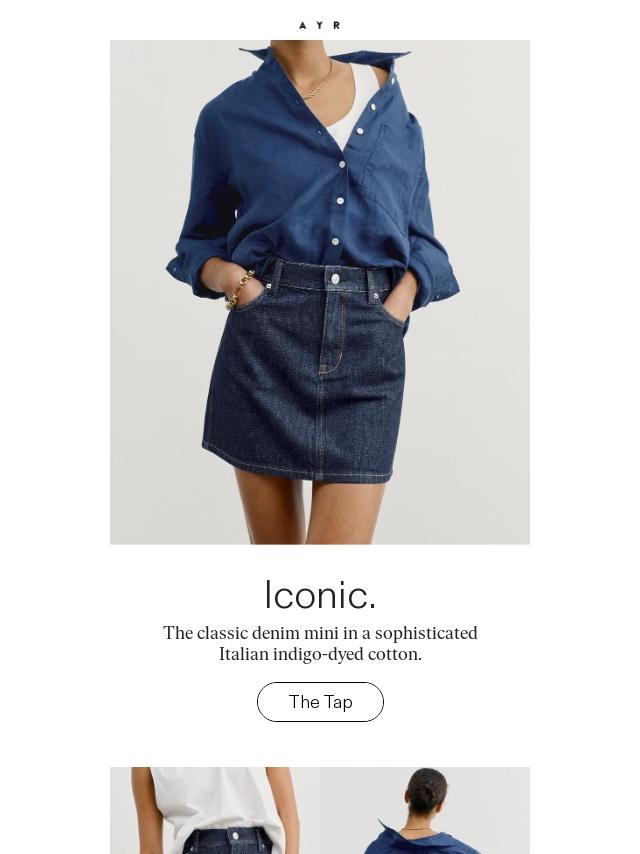Tap the "The Tap" button
Screen dimensions: 640x854
coord(320,702)
